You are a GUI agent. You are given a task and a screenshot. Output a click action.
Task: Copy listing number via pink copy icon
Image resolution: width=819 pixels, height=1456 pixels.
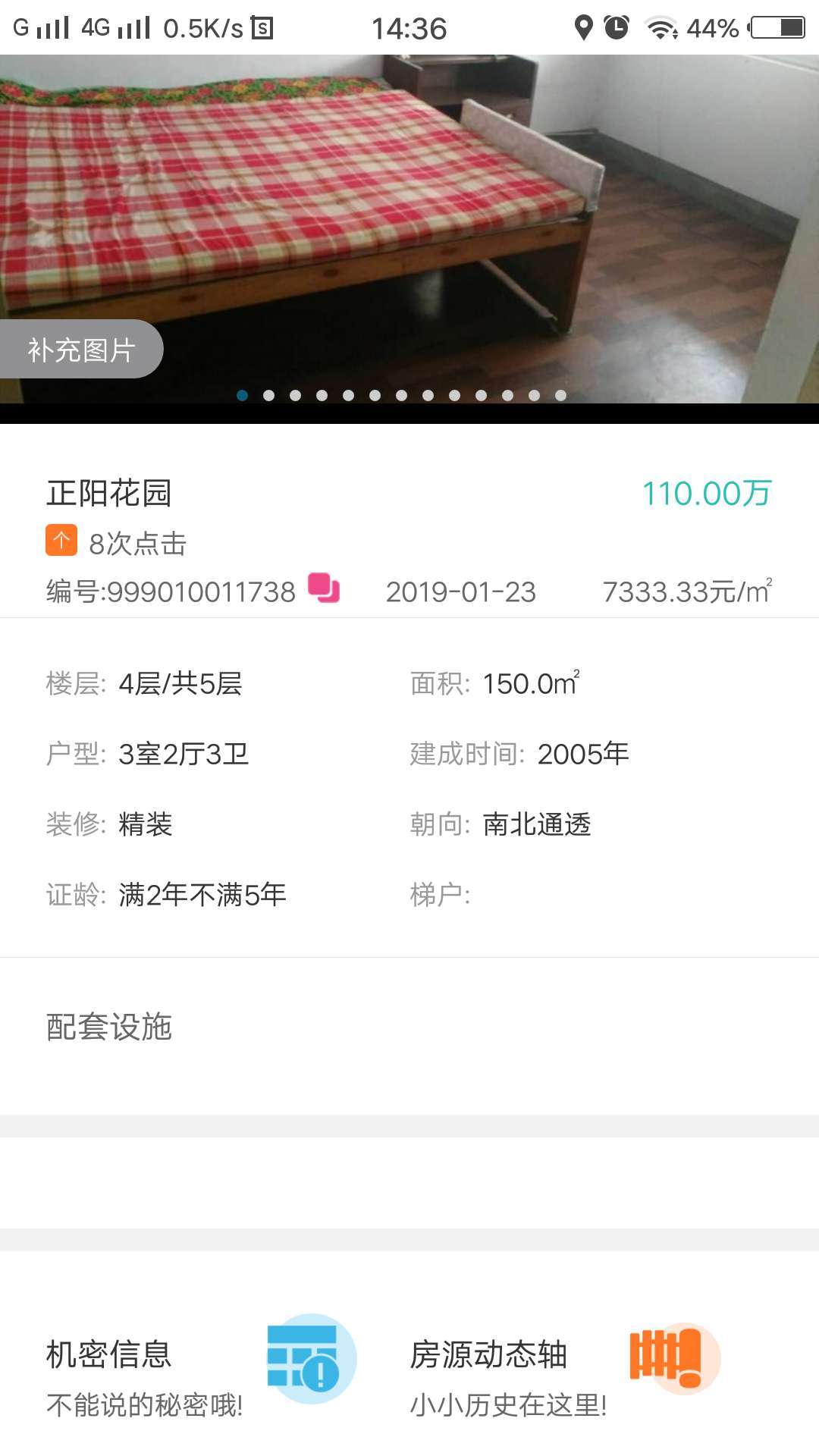coord(324,588)
